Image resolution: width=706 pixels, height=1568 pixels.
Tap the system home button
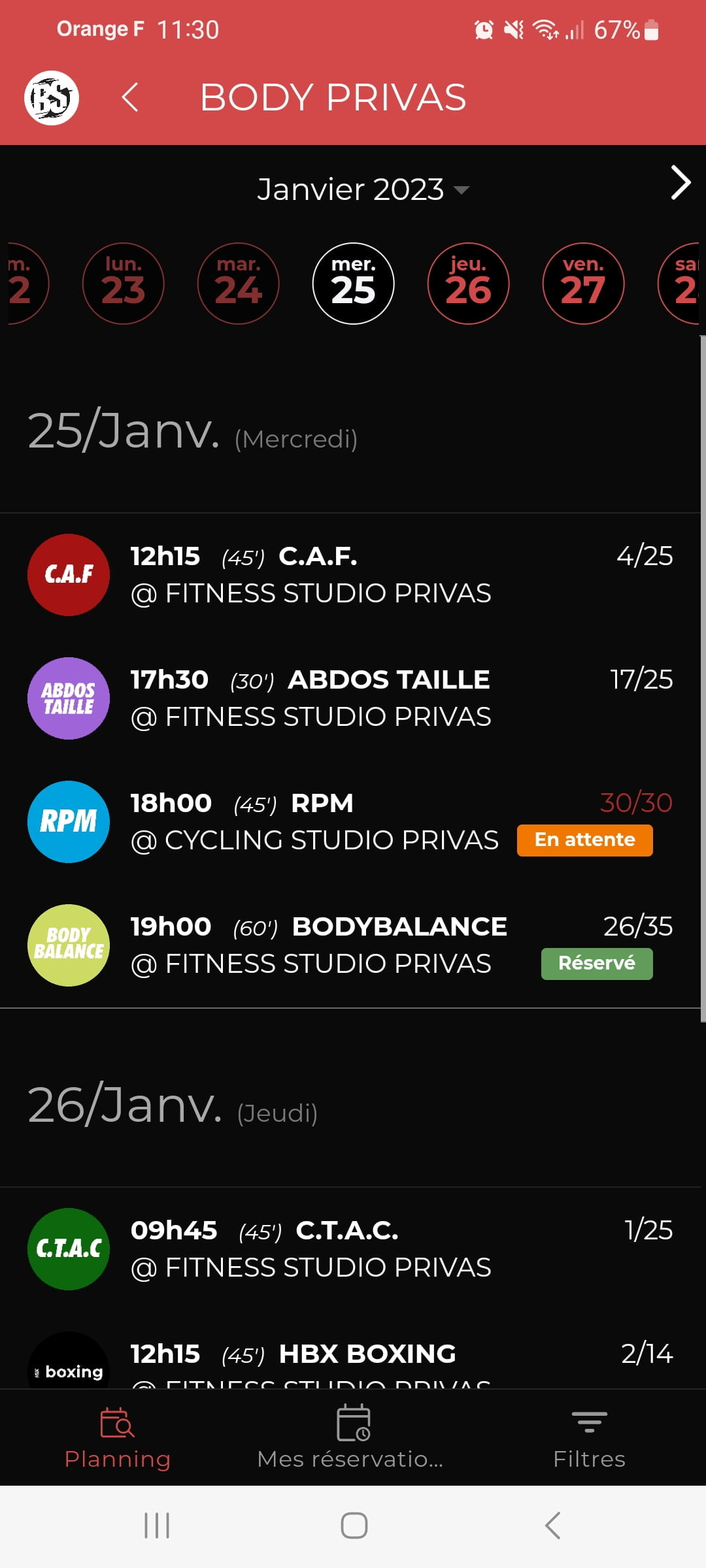tap(354, 1526)
